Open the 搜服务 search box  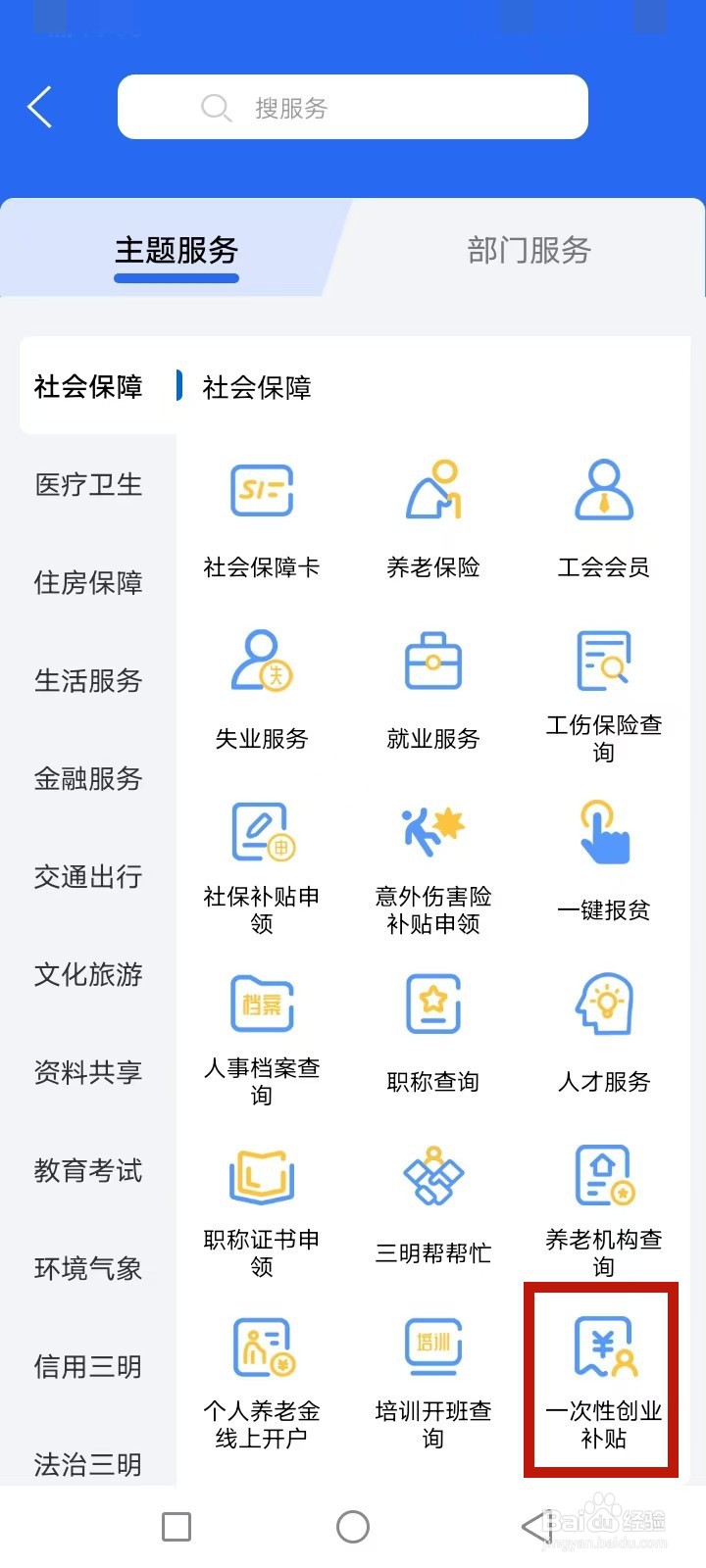(x=353, y=108)
